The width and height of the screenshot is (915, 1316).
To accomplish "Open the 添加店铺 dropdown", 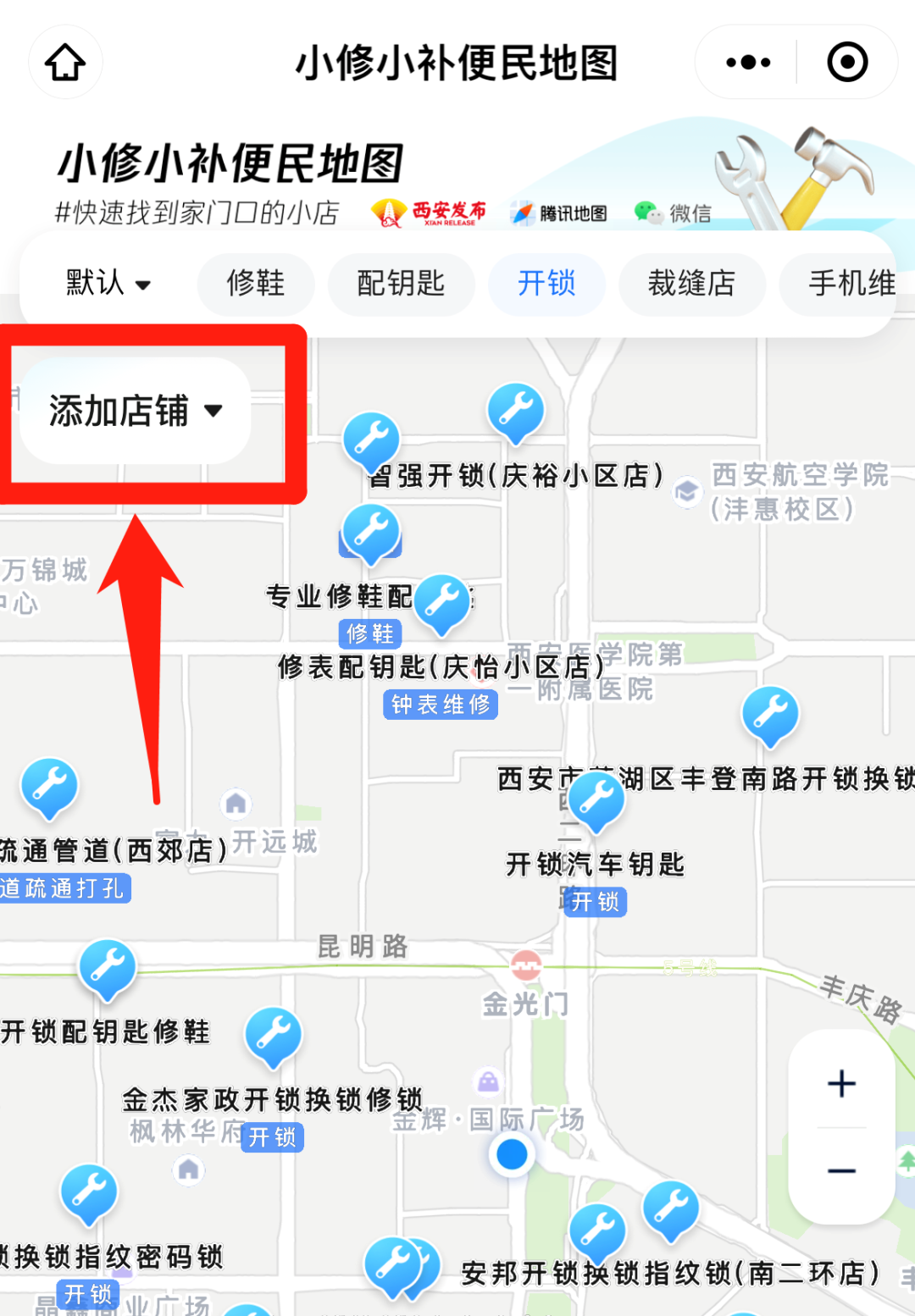I will click(136, 411).
